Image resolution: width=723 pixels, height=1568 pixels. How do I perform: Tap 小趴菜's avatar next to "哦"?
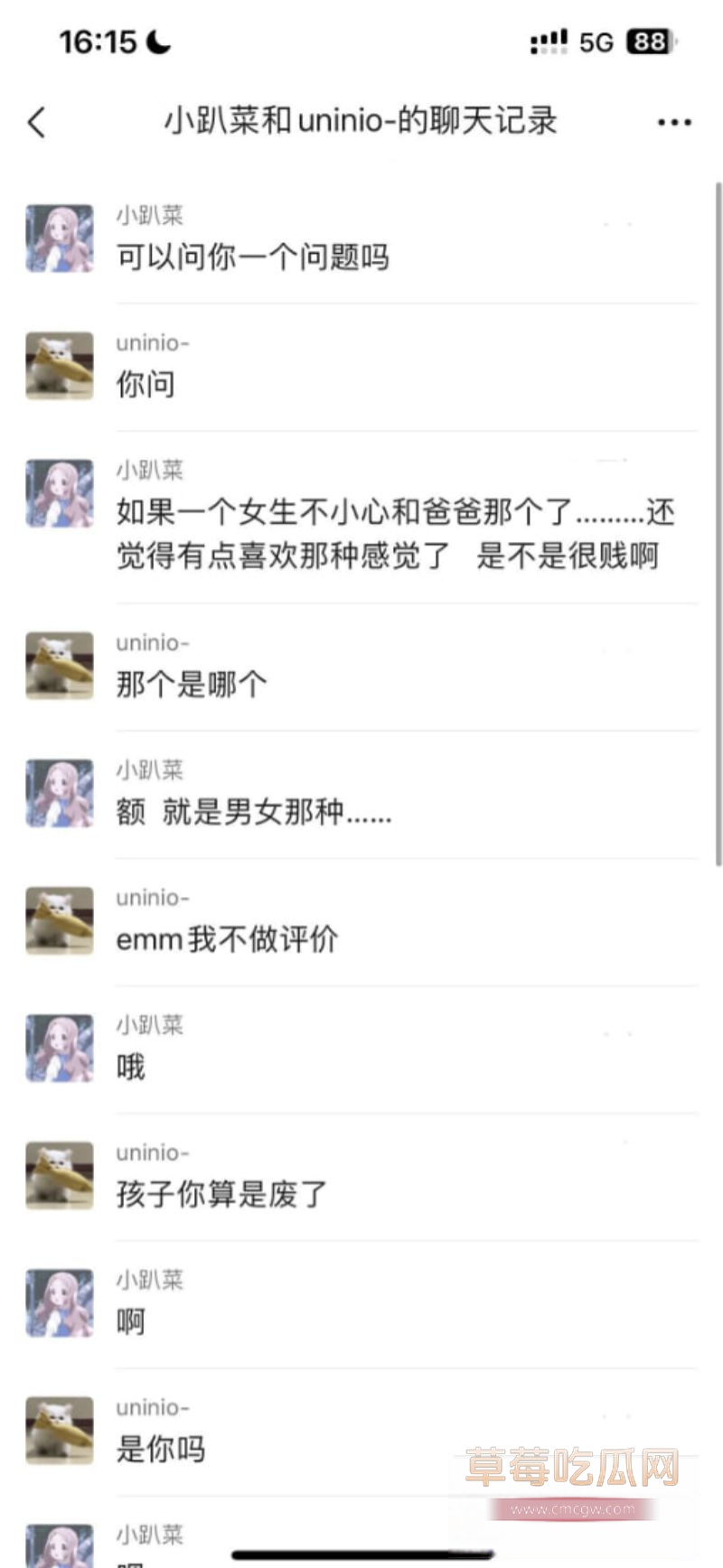tap(59, 1047)
